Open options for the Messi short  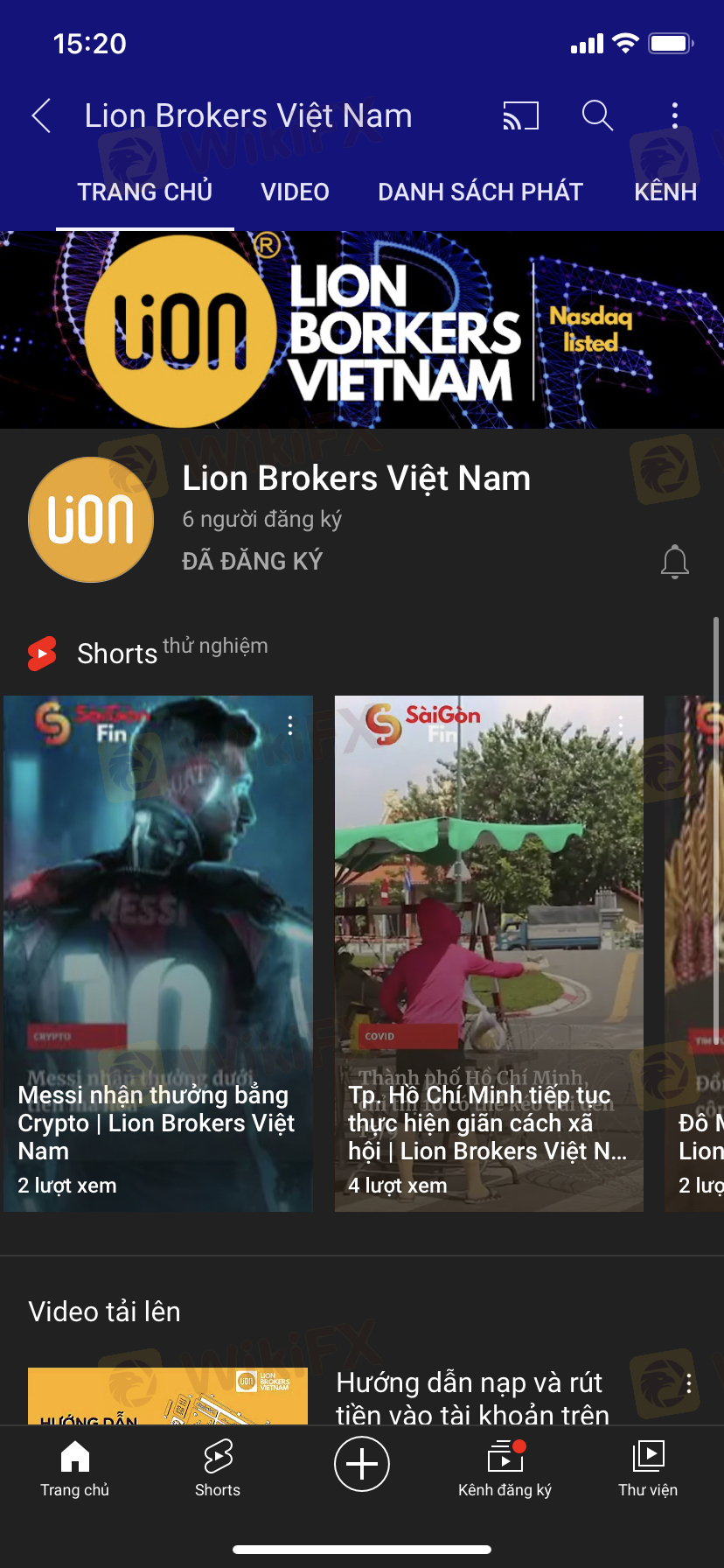[x=290, y=724]
